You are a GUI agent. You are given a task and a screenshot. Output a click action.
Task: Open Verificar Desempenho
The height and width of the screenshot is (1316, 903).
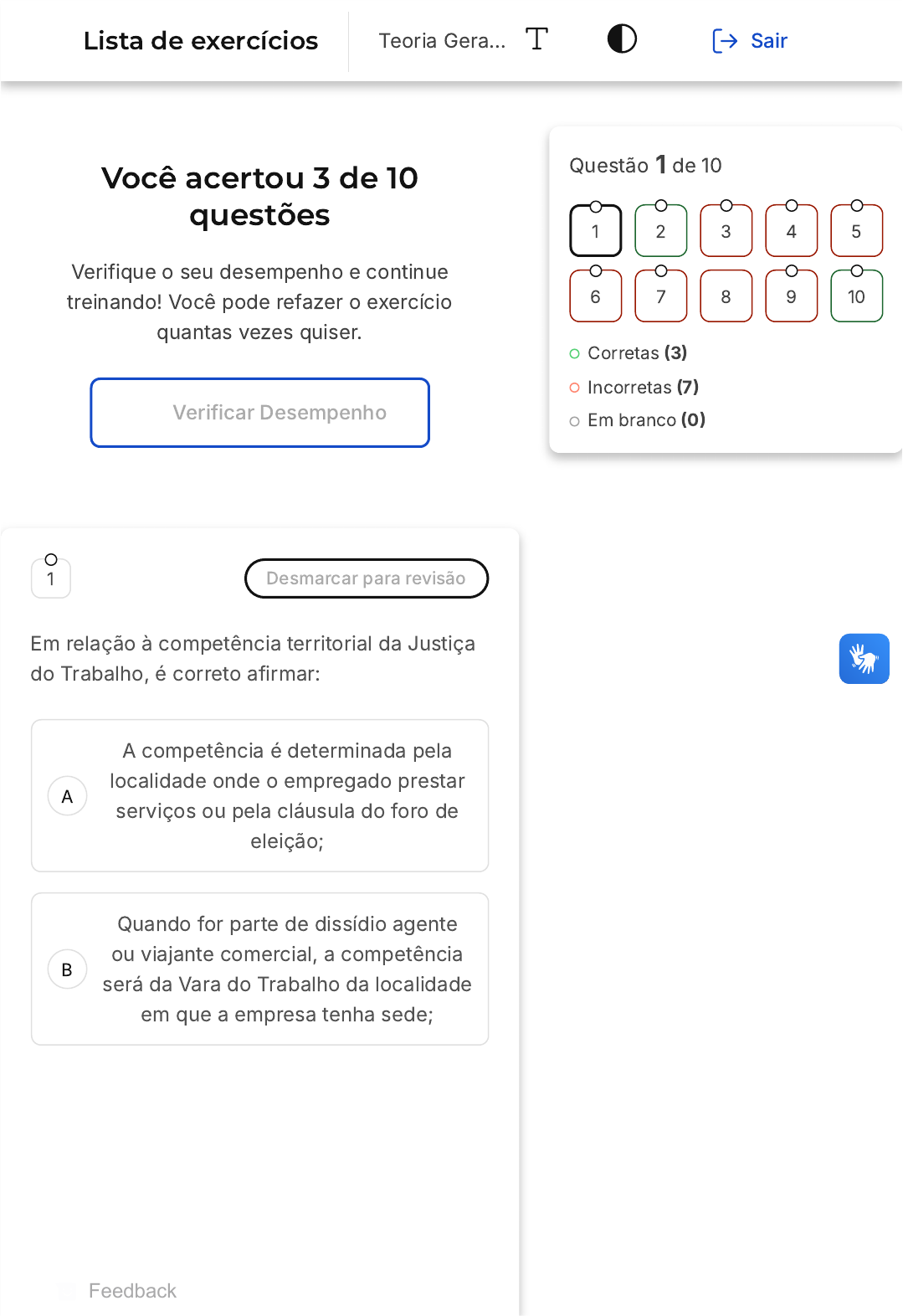(x=260, y=413)
